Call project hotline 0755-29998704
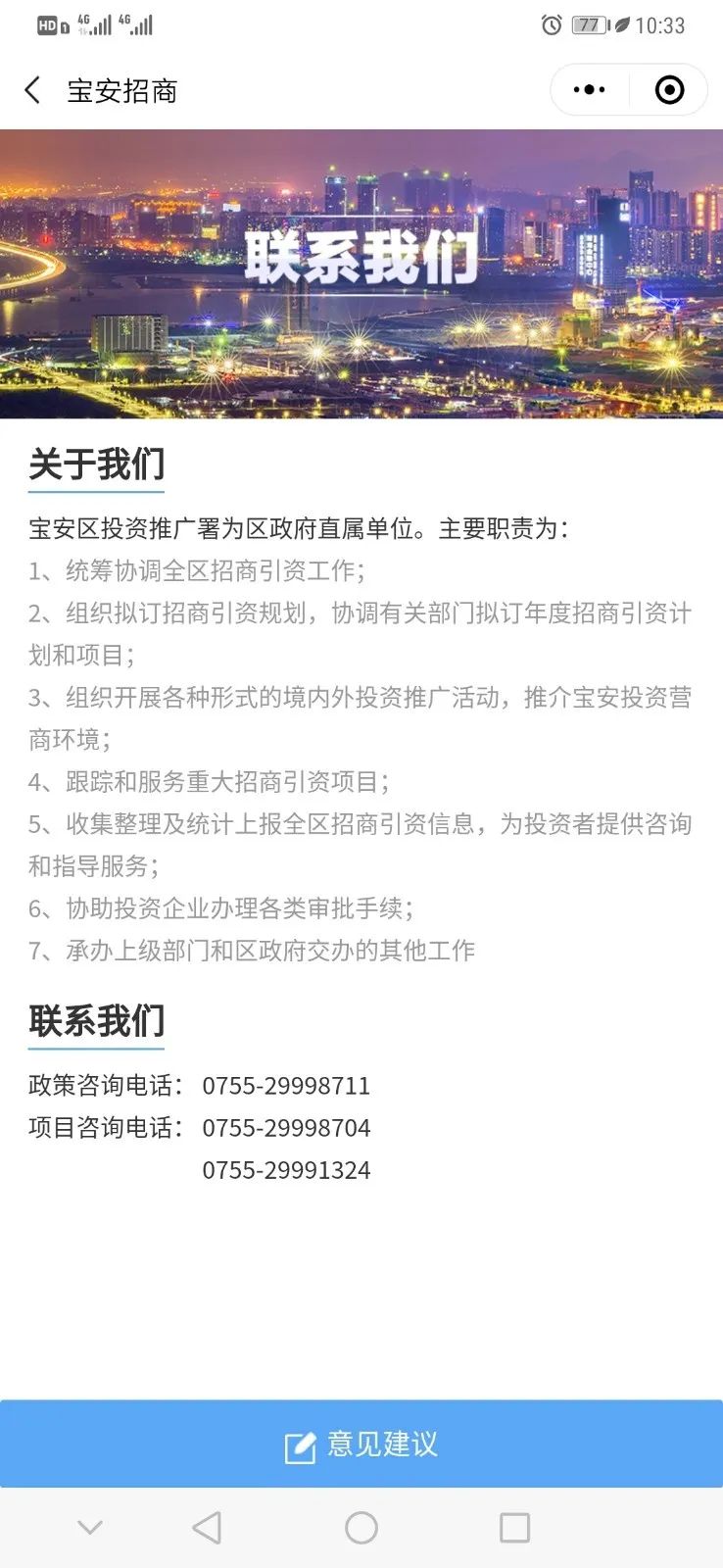 click(286, 1128)
